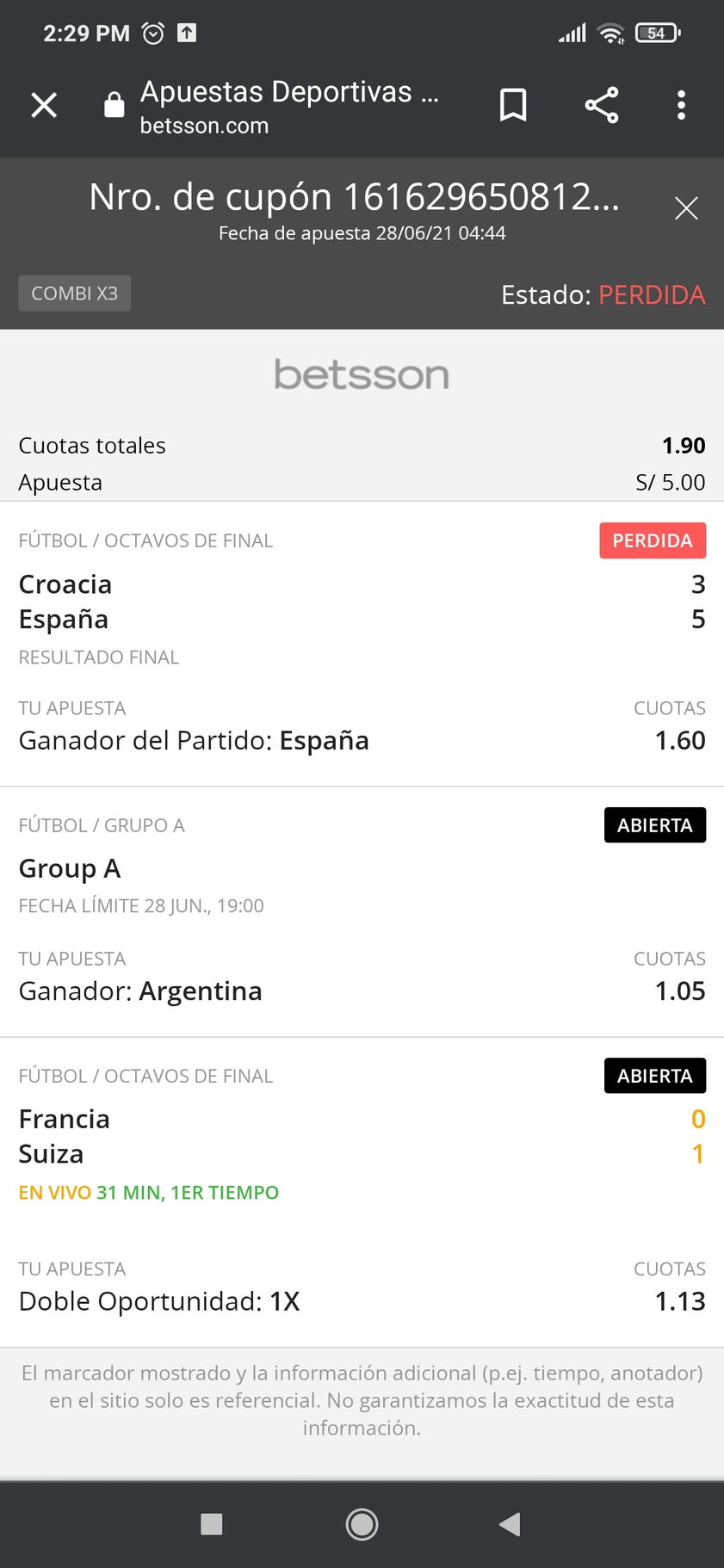Bookmark this betsson page
The image size is (724, 1568).
513,105
